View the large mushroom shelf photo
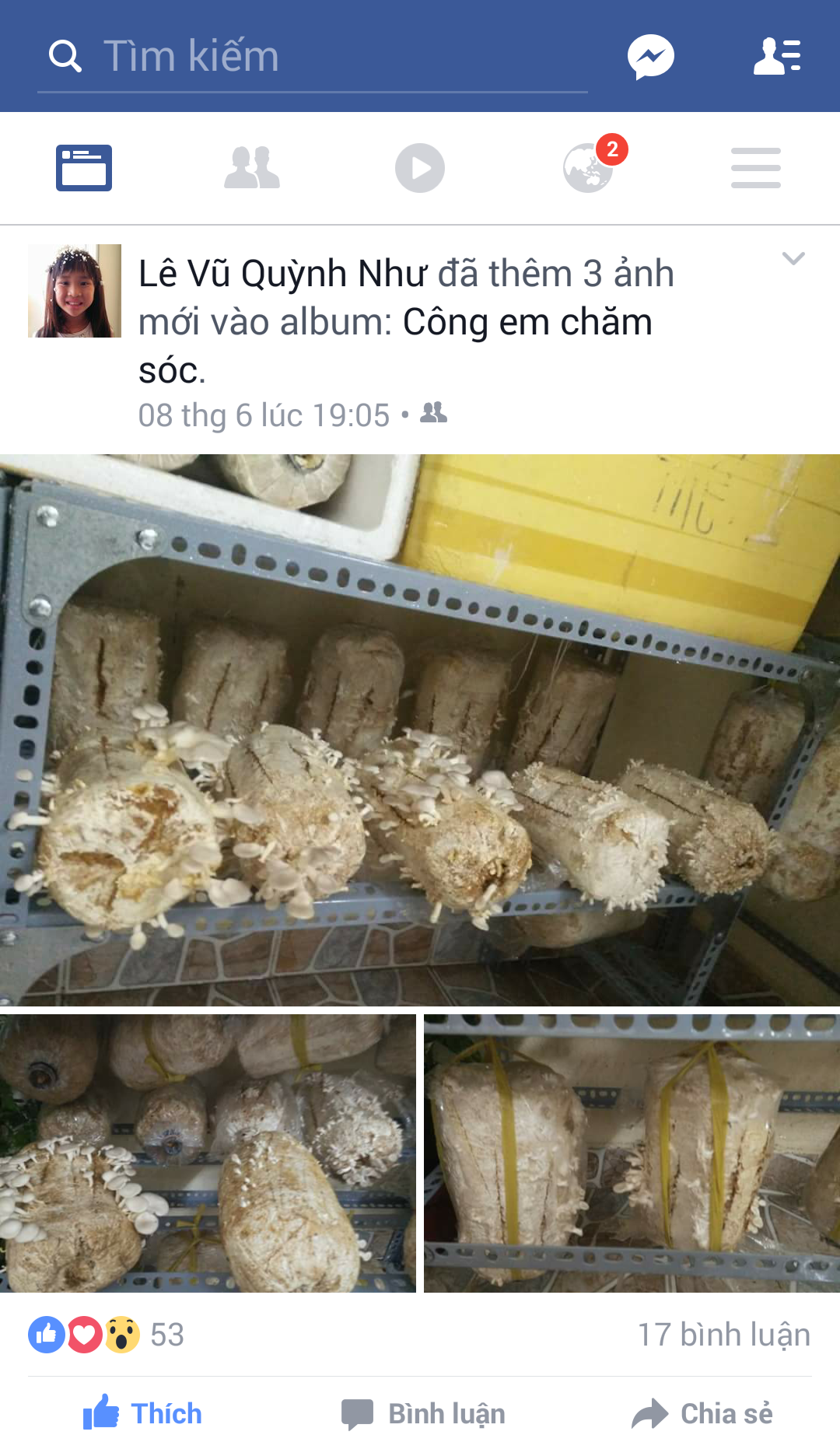Image resolution: width=840 pixels, height=1435 pixels. [x=420, y=730]
